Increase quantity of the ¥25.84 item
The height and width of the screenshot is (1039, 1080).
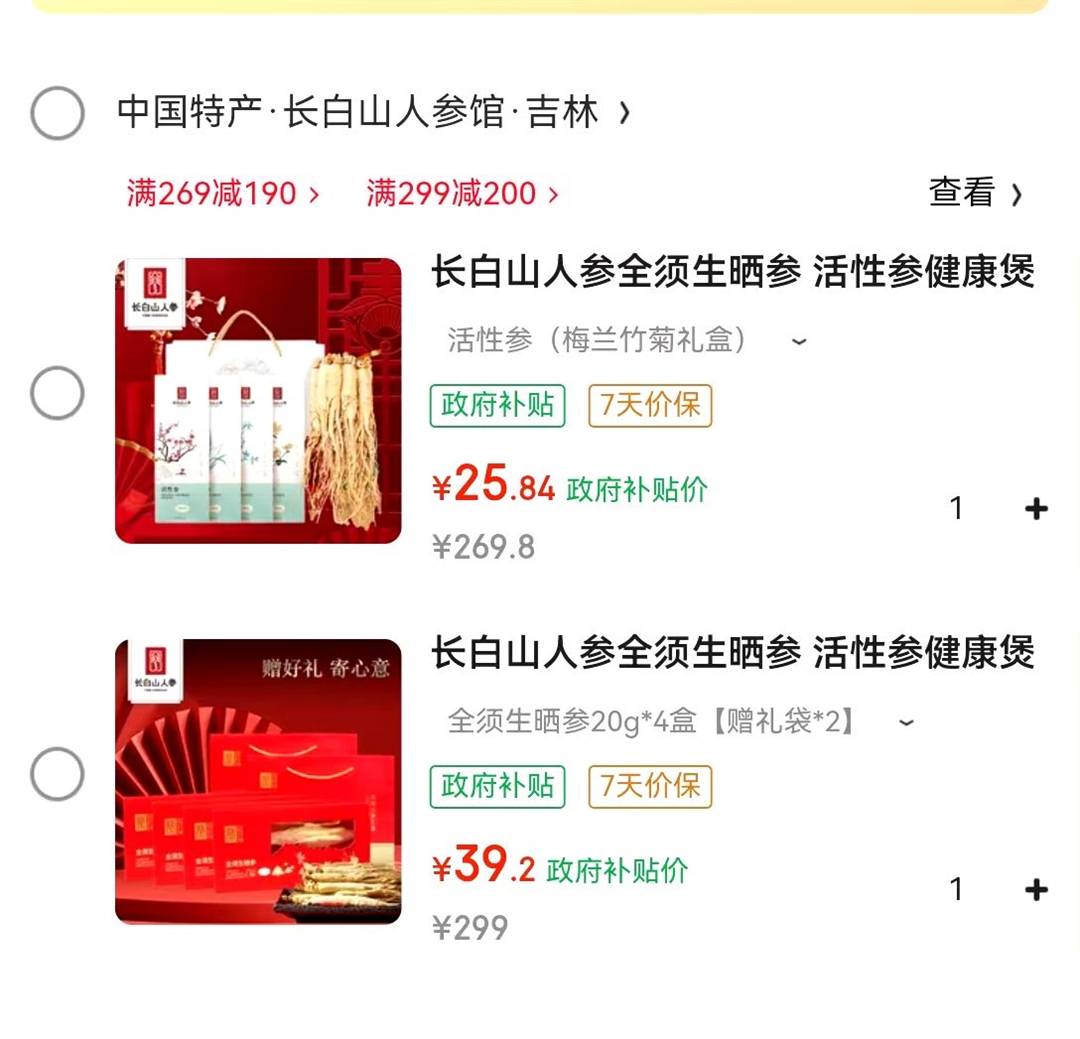(1036, 509)
